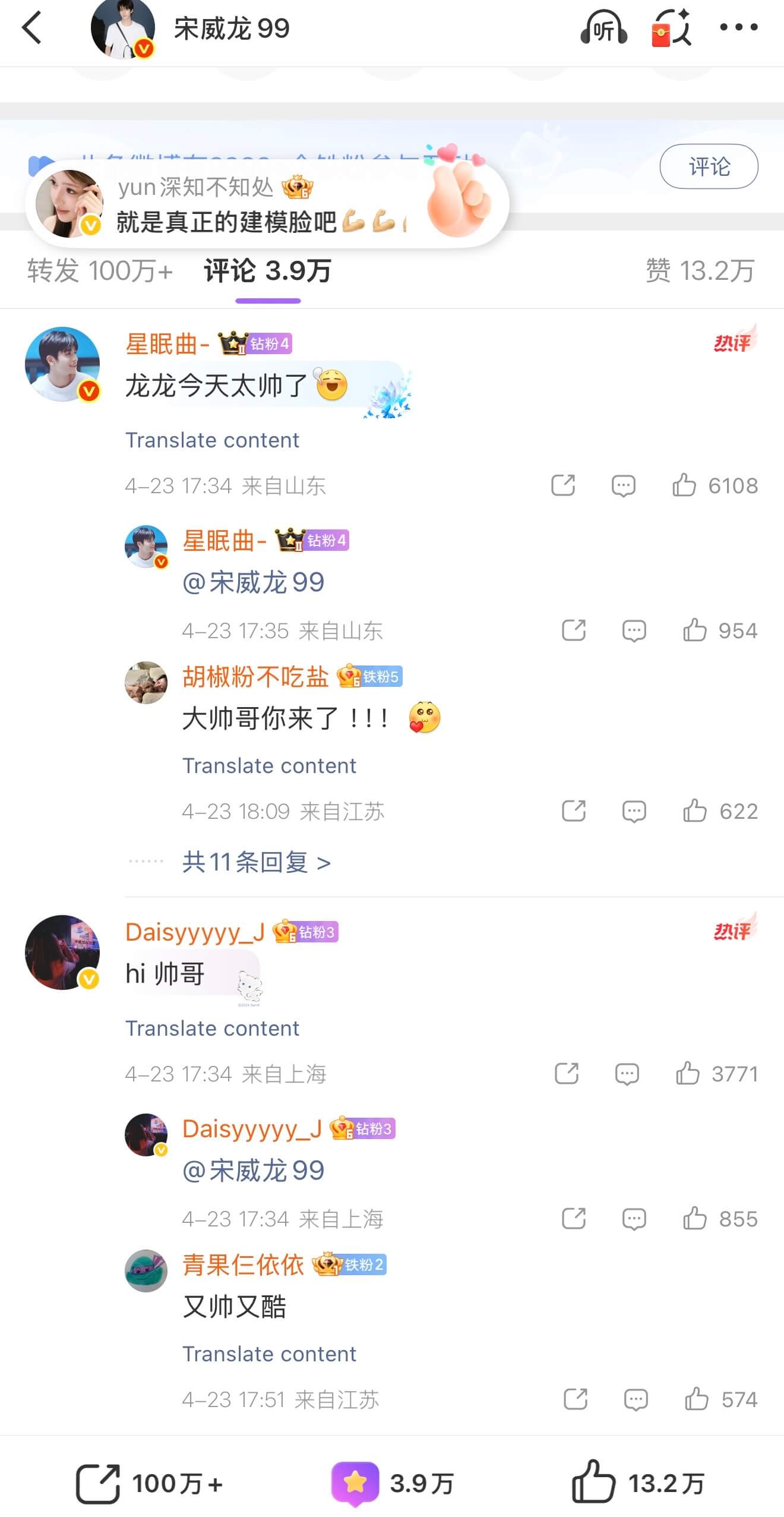Expand 共11条回复 replies
This screenshot has width=784, height=1517.
pos(256,862)
